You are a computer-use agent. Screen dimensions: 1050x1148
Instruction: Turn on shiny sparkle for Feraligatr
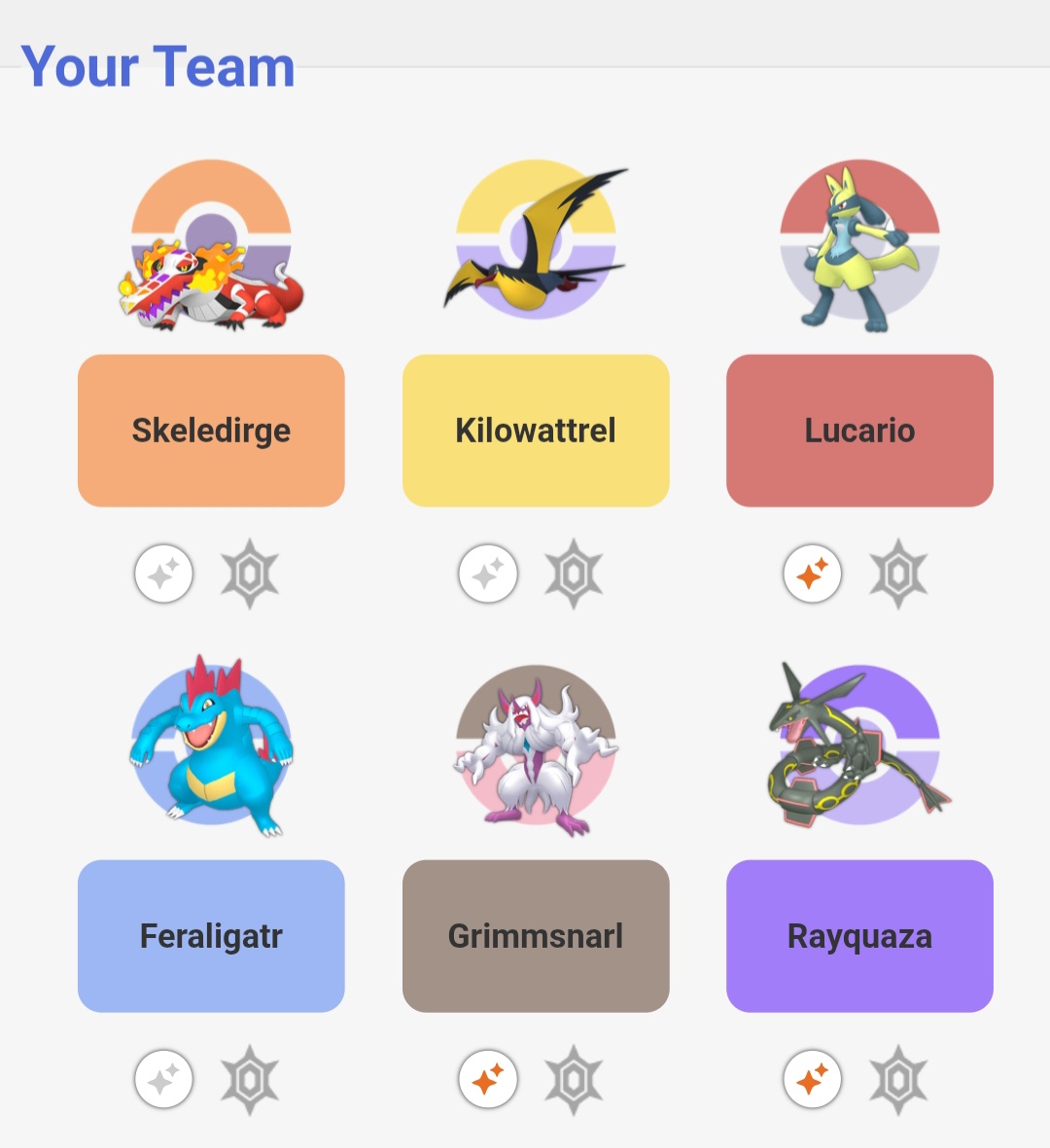pos(163,1080)
